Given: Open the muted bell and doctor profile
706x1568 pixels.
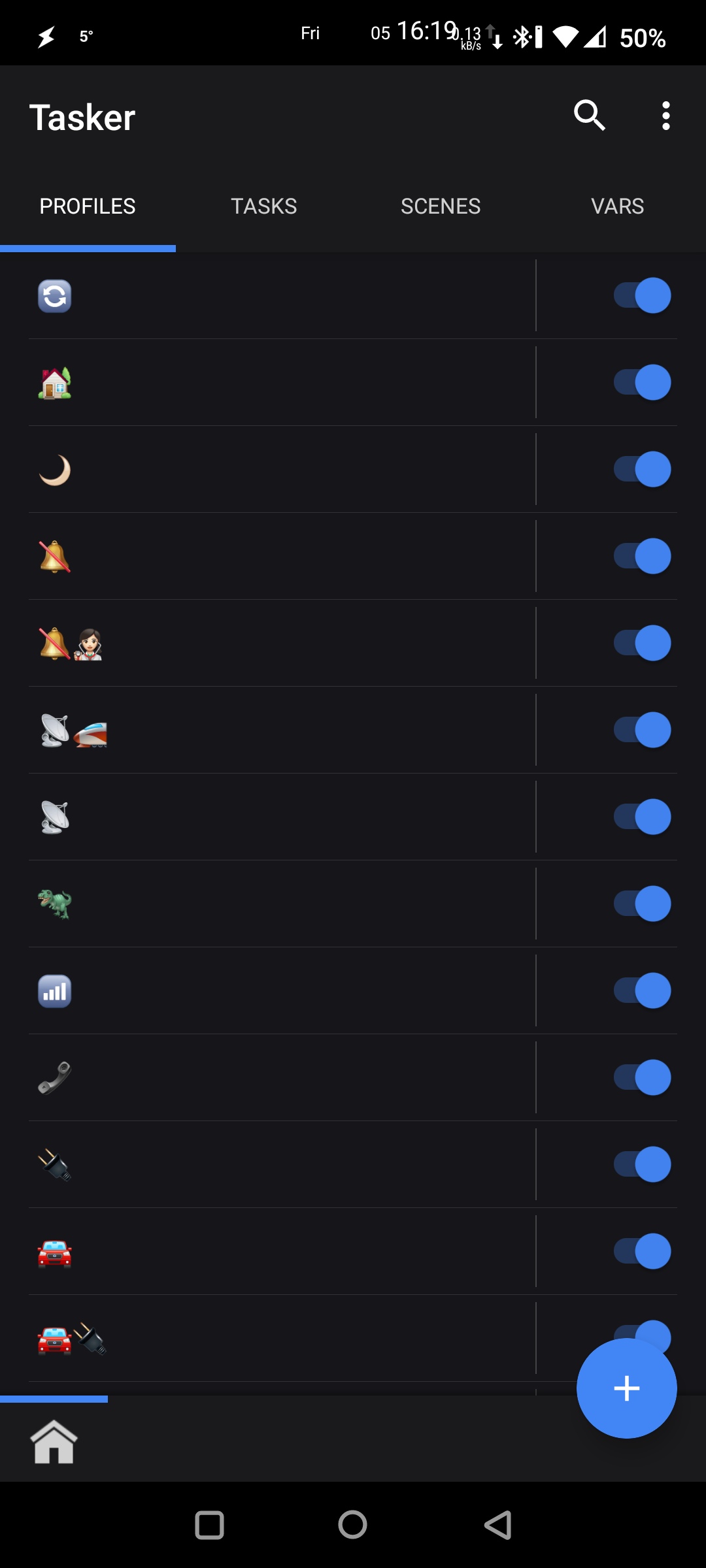Looking at the screenshot, I should click(261, 644).
